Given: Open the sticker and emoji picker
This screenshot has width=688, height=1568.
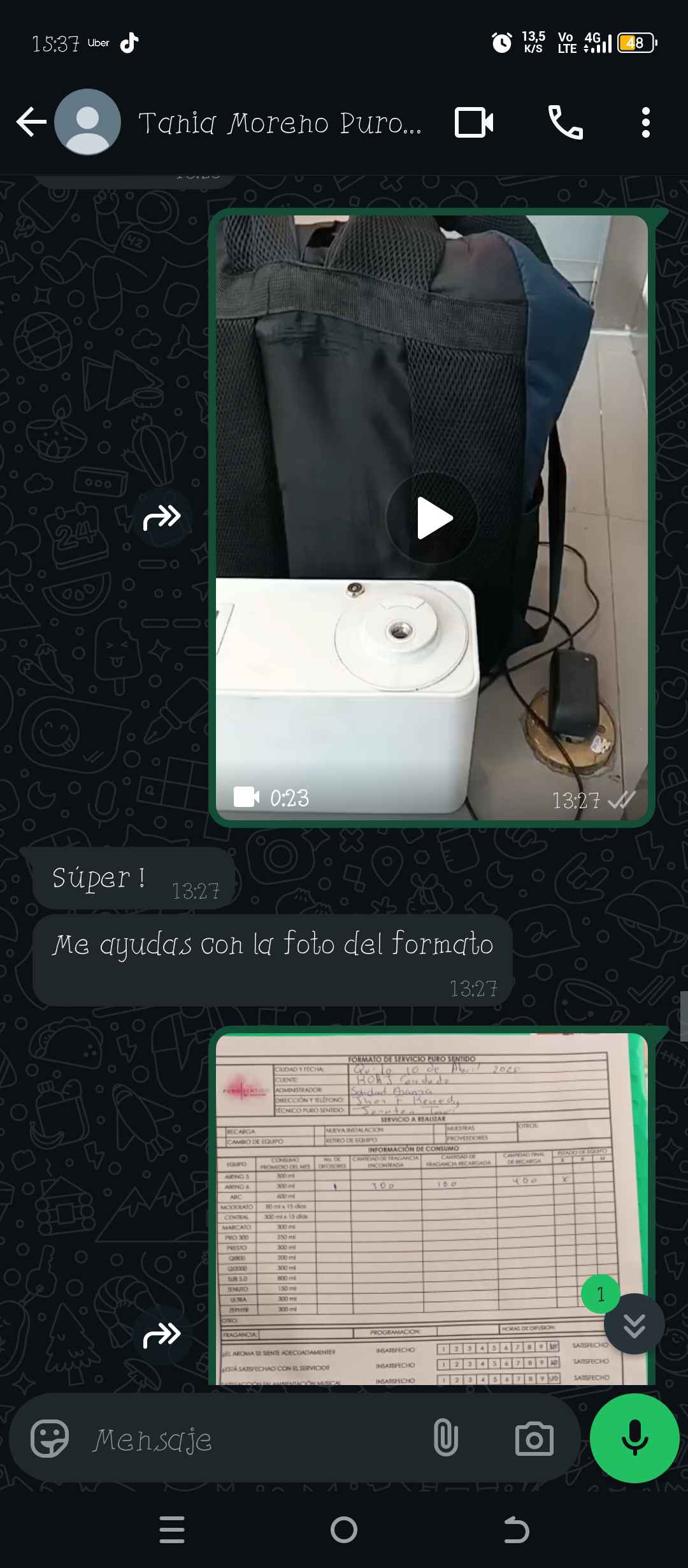Looking at the screenshot, I should 50,1439.
